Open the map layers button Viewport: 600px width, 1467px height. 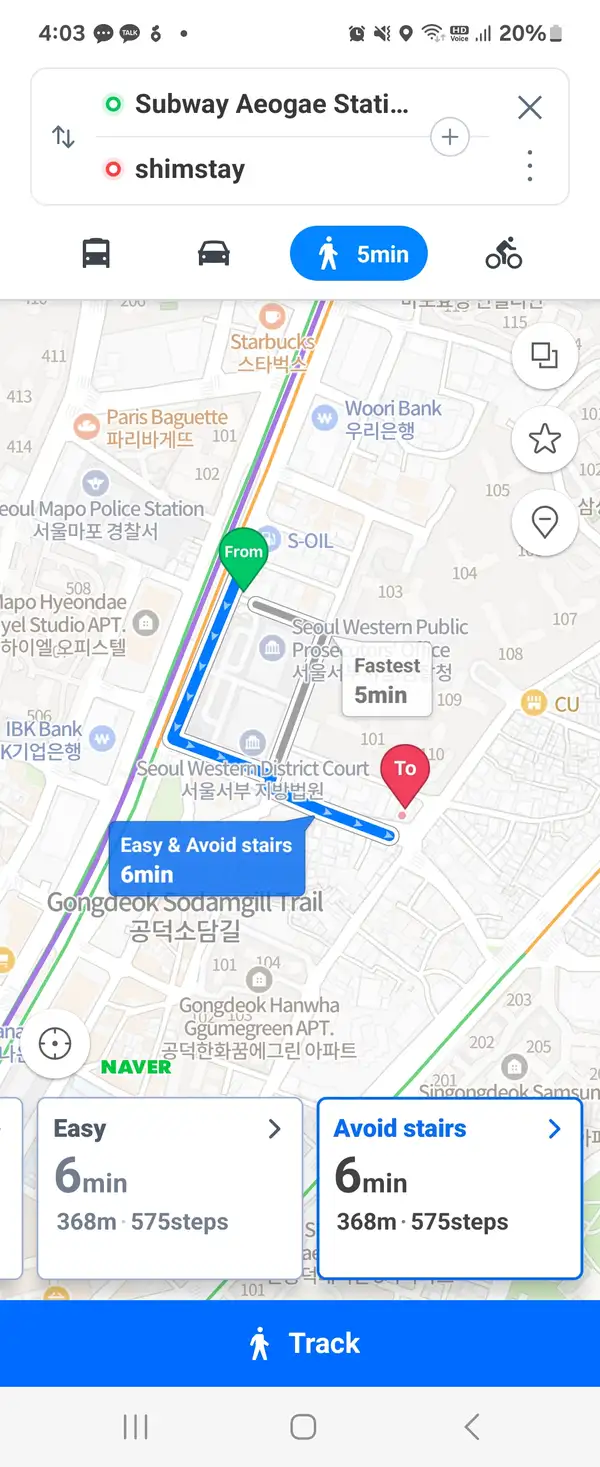tap(544, 356)
